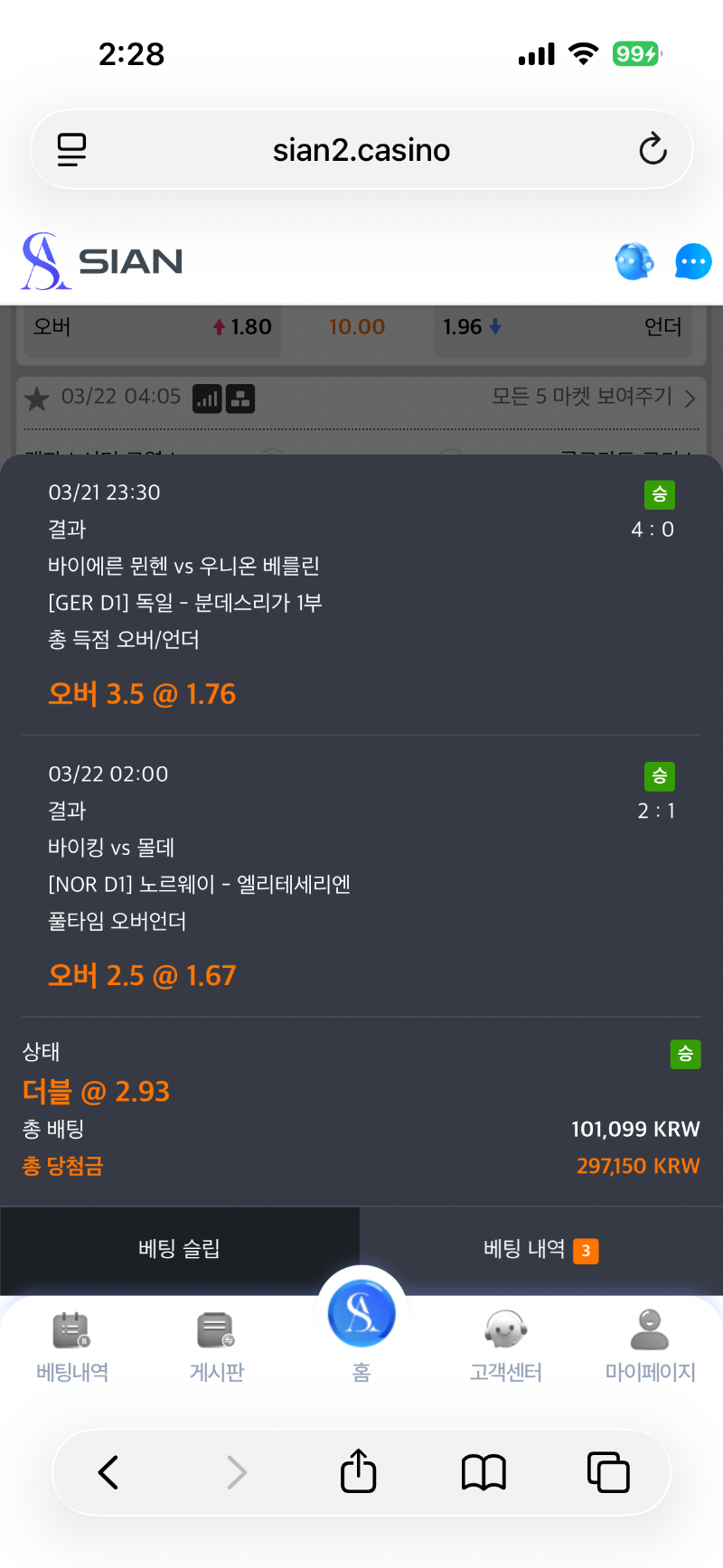Open the chat bubble messenger icon

pyautogui.click(x=693, y=262)
